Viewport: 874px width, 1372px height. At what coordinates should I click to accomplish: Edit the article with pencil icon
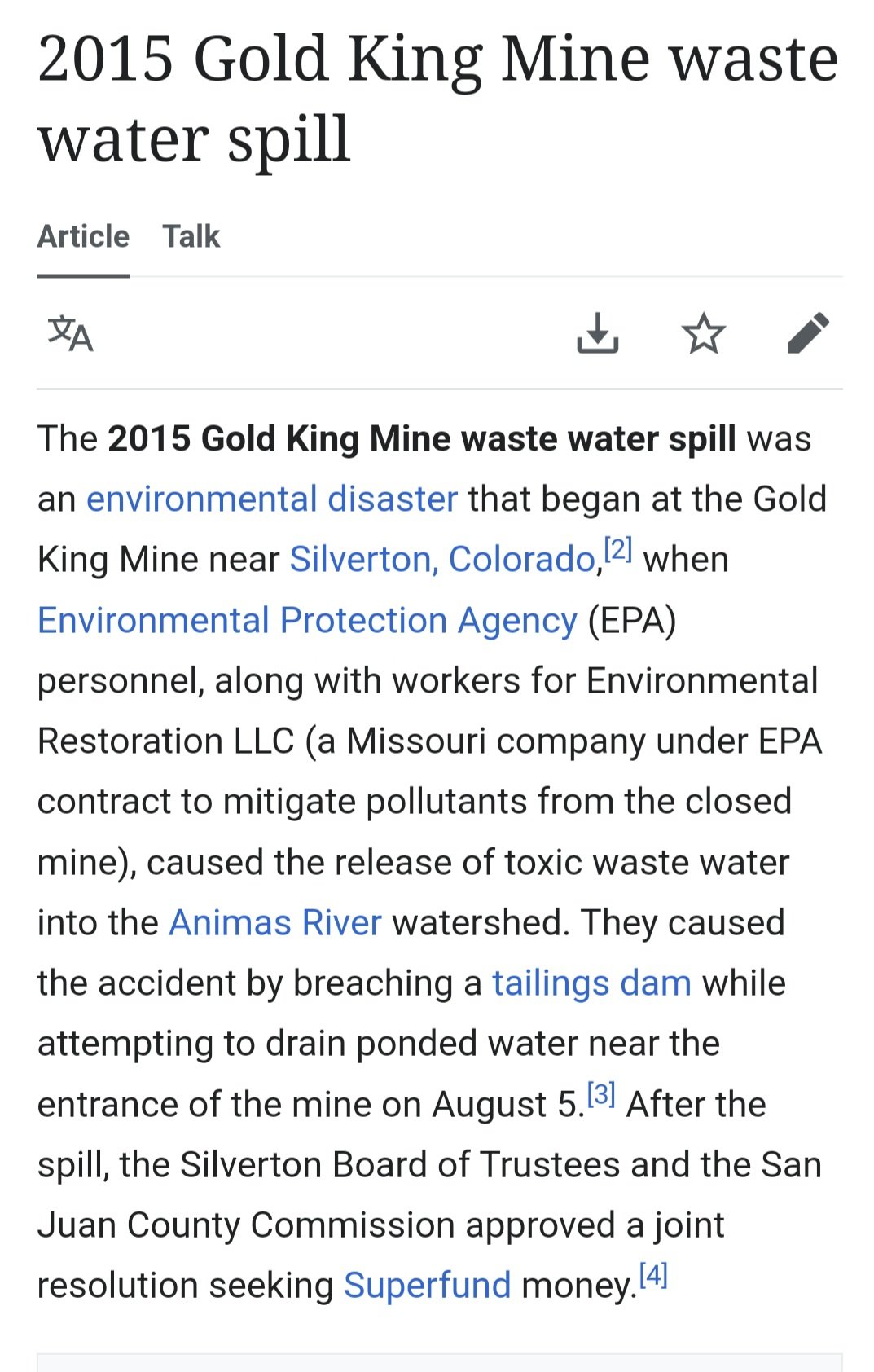coord(808,333)
